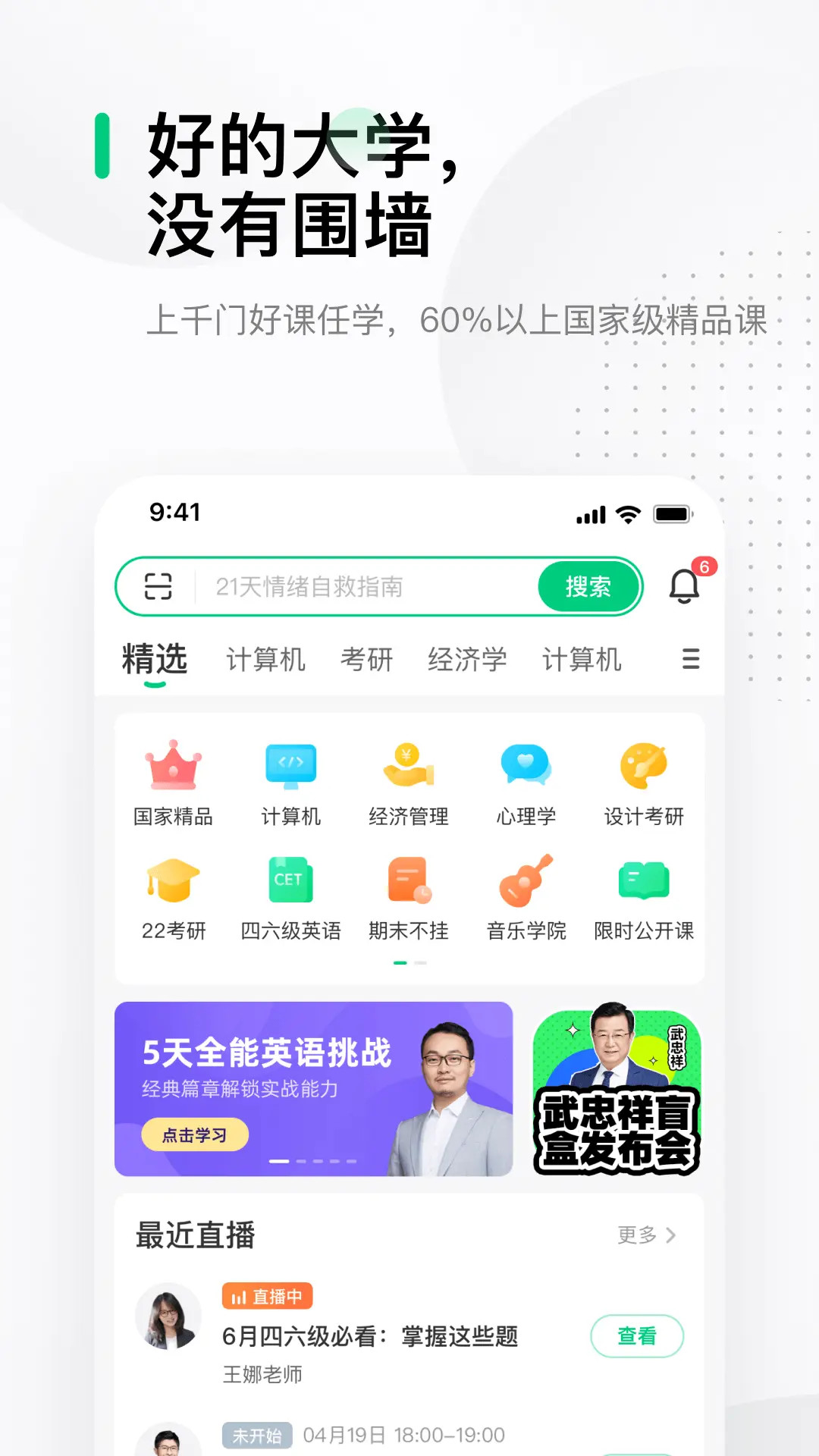The image size is (819, 1456).
Task: Tap the 22考研 graduation cap icon
Action: [170, 880]
